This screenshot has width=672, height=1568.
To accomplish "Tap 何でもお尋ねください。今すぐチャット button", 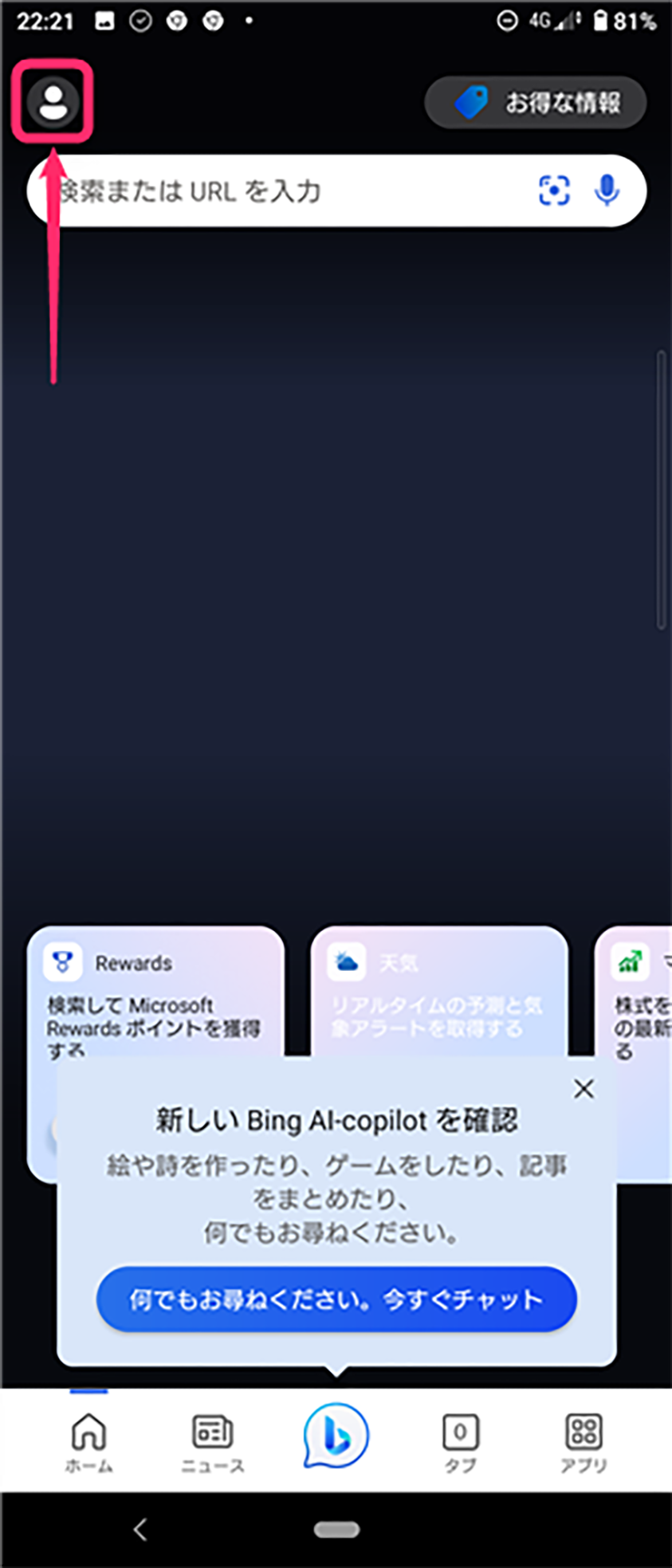I will pos(336,1299).
